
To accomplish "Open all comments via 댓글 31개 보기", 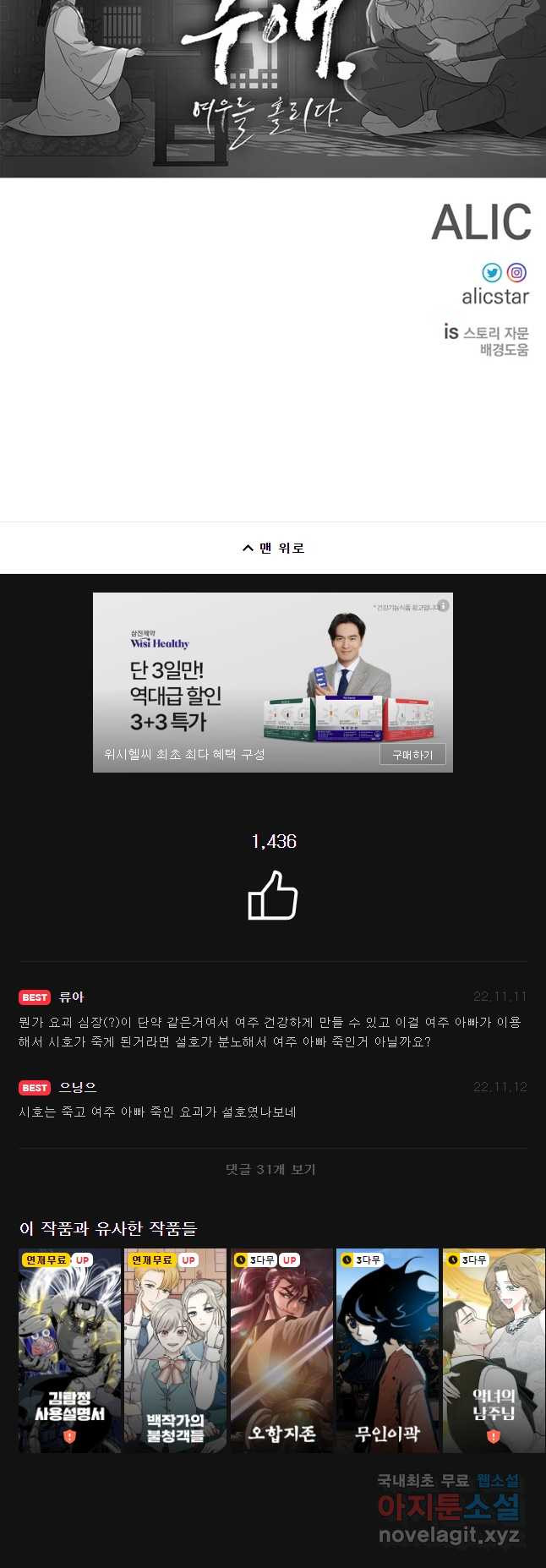I will 270,1169.
